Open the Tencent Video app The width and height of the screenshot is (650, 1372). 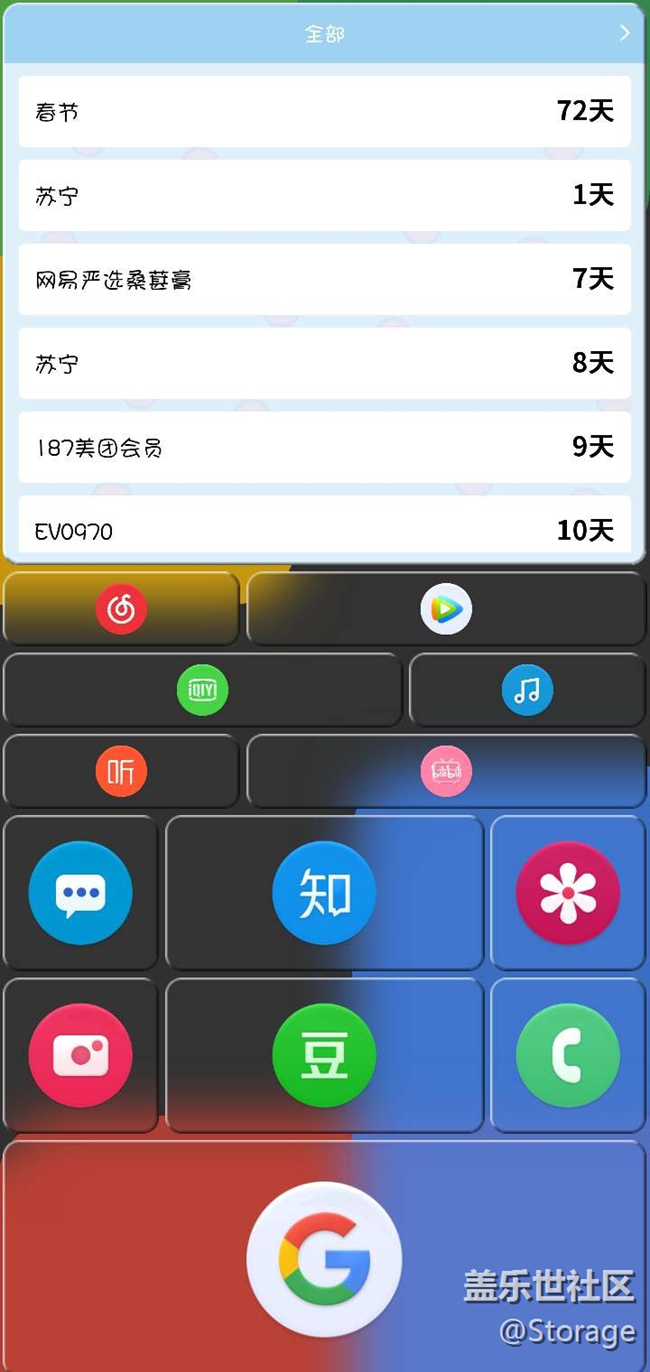point(446,609)
